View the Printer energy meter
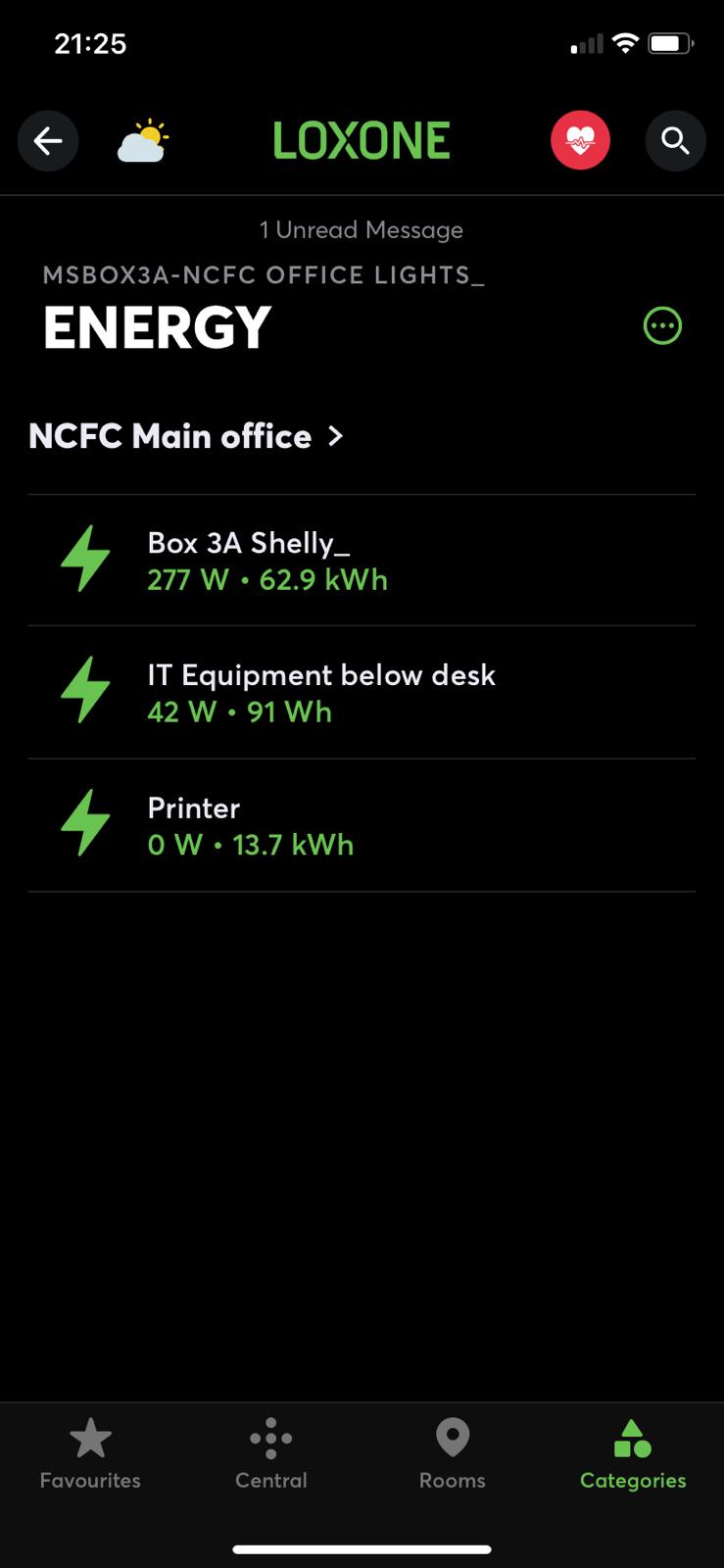Screen dimensions: 724x1568 (x=362, y=825)
